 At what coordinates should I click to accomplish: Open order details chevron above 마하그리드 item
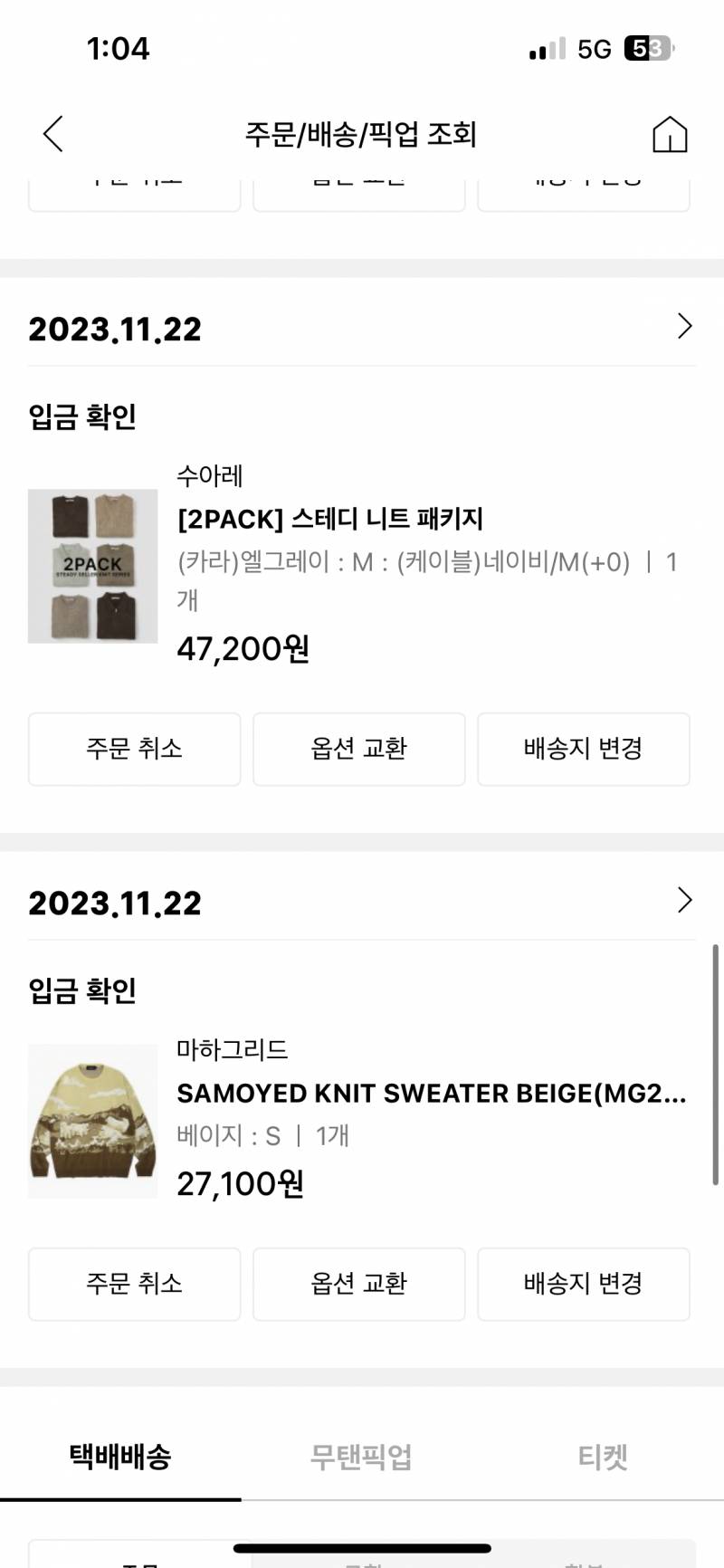[684, 901]
